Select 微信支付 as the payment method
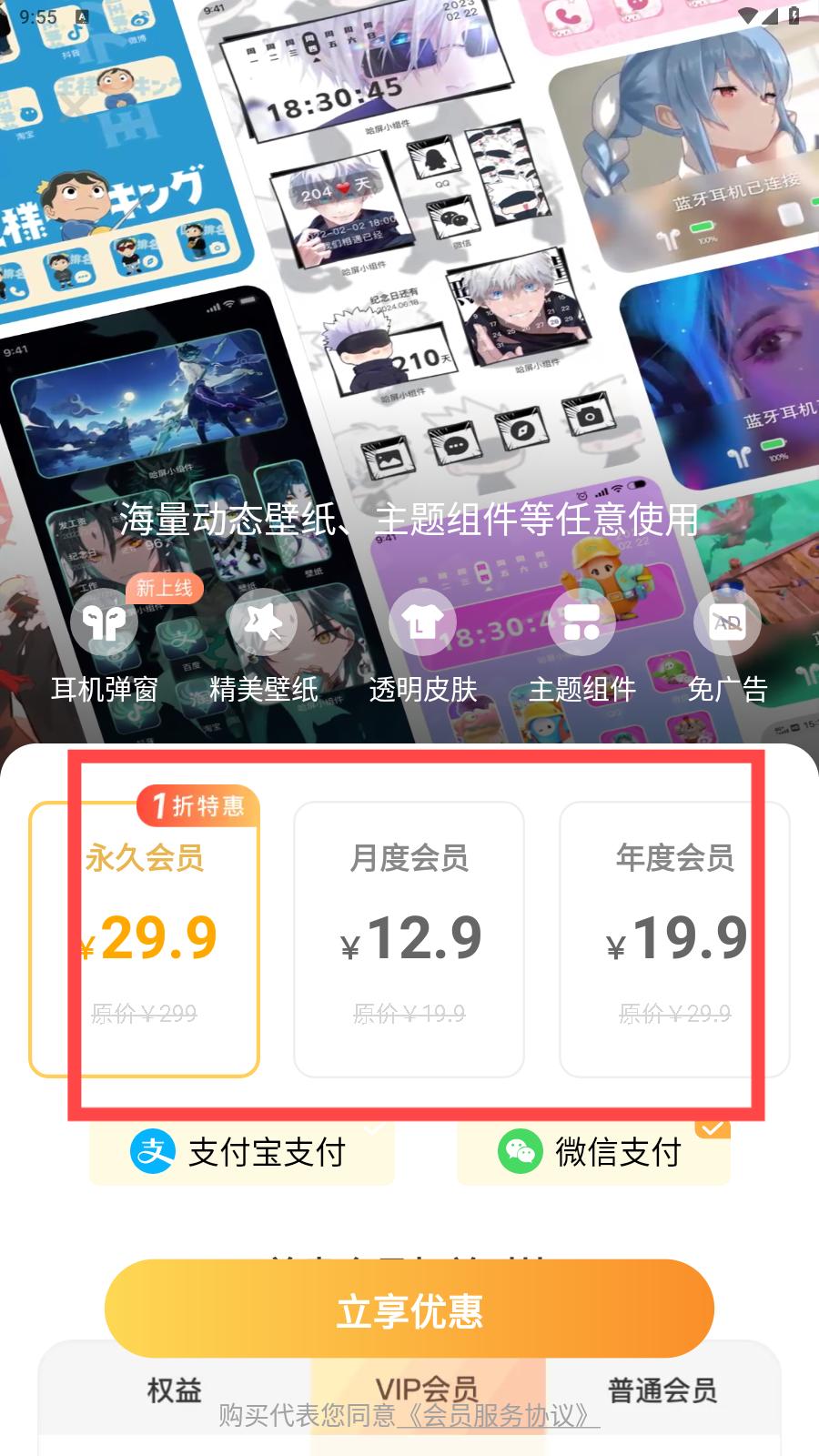819x1456 pixels. click(593, 1153)
